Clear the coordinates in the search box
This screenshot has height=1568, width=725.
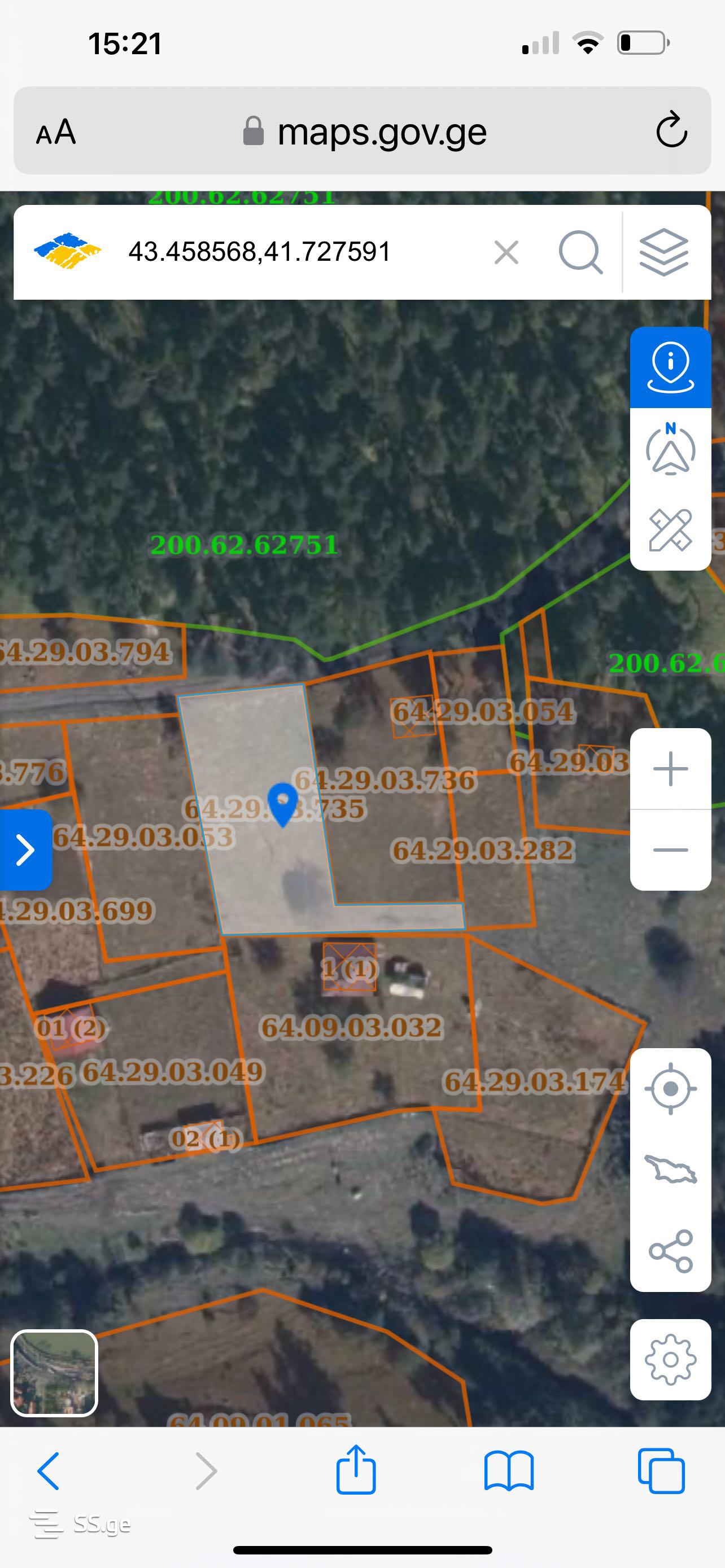click(506, 252)
